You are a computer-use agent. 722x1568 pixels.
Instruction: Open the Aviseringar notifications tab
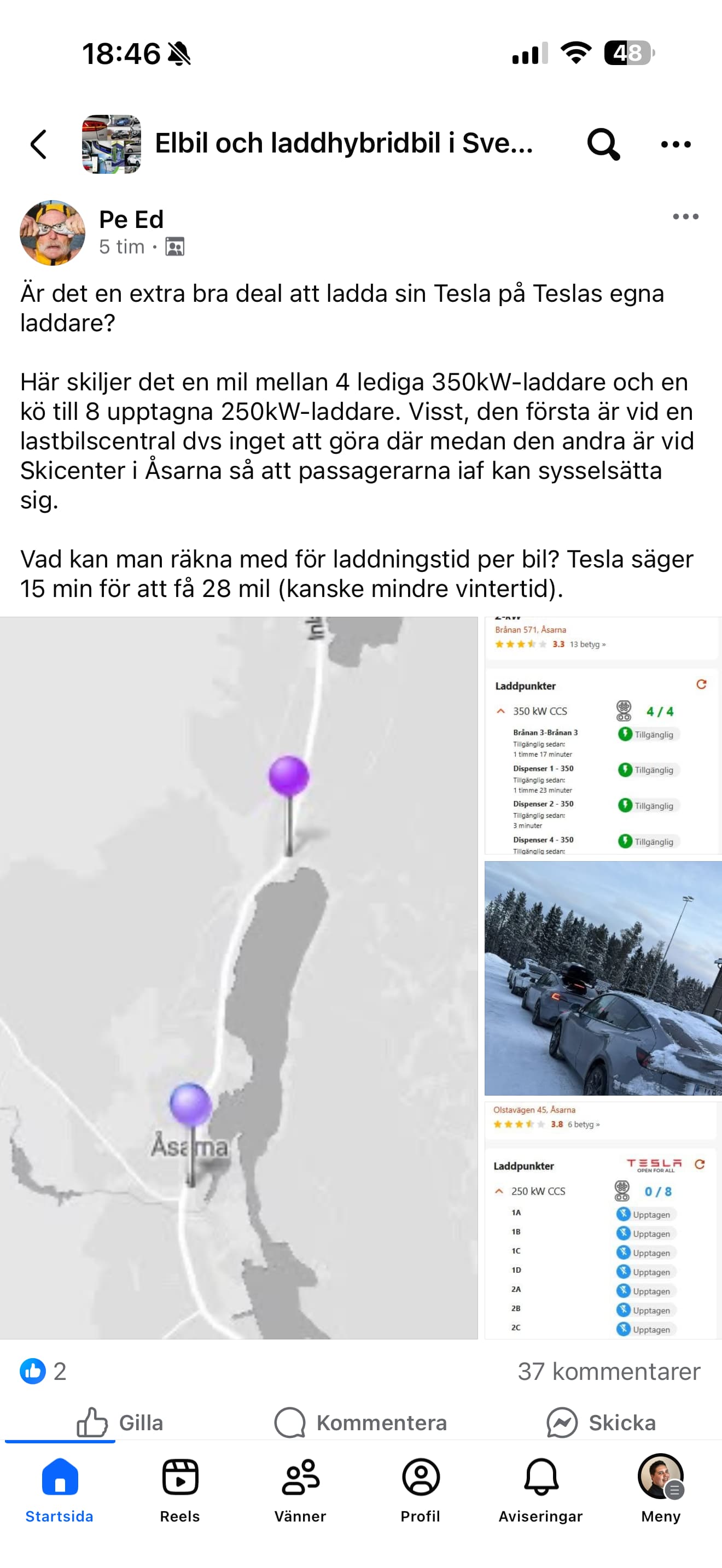(x=540, y=1489)
